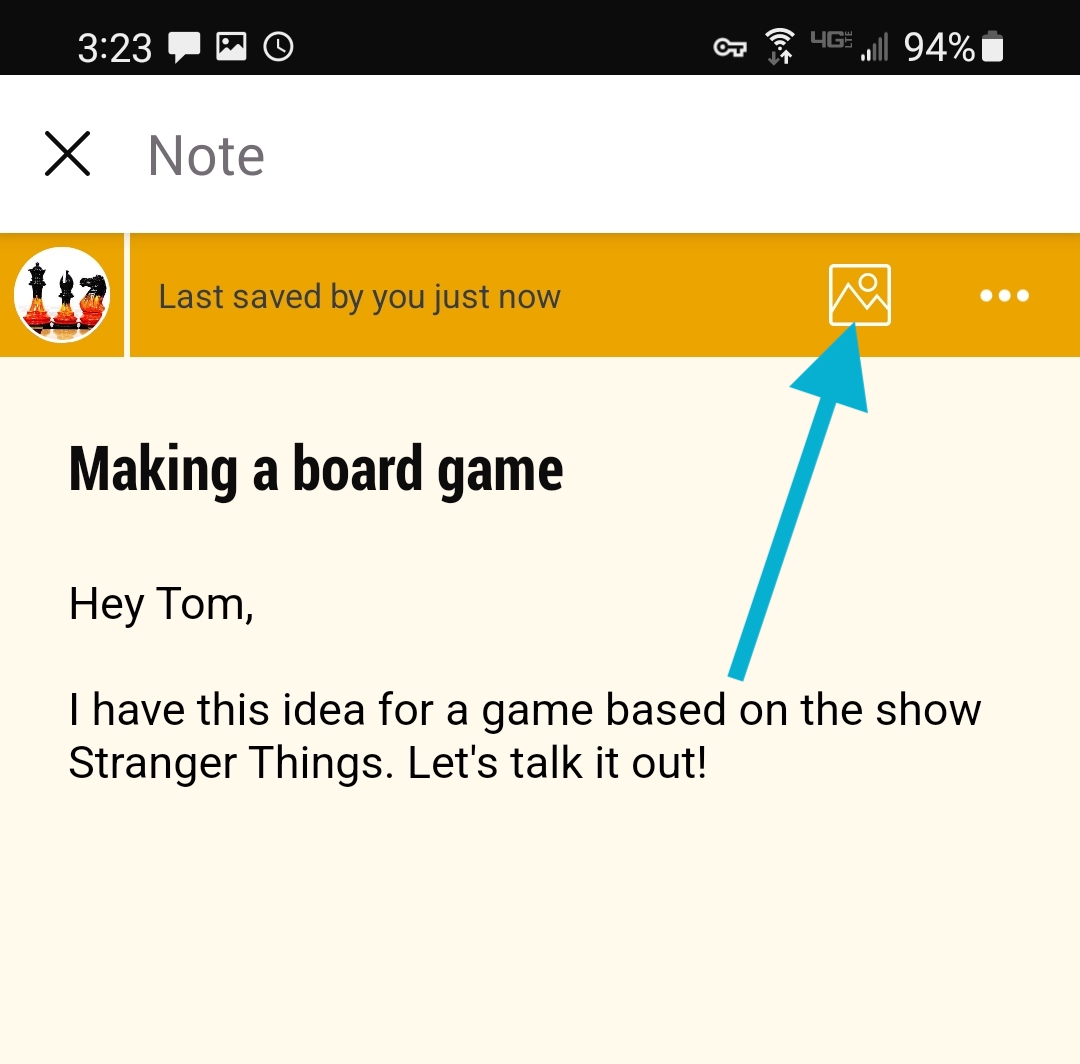
Task: Edit the title 'Making a board game'
Action: click(x=316, y=469)
